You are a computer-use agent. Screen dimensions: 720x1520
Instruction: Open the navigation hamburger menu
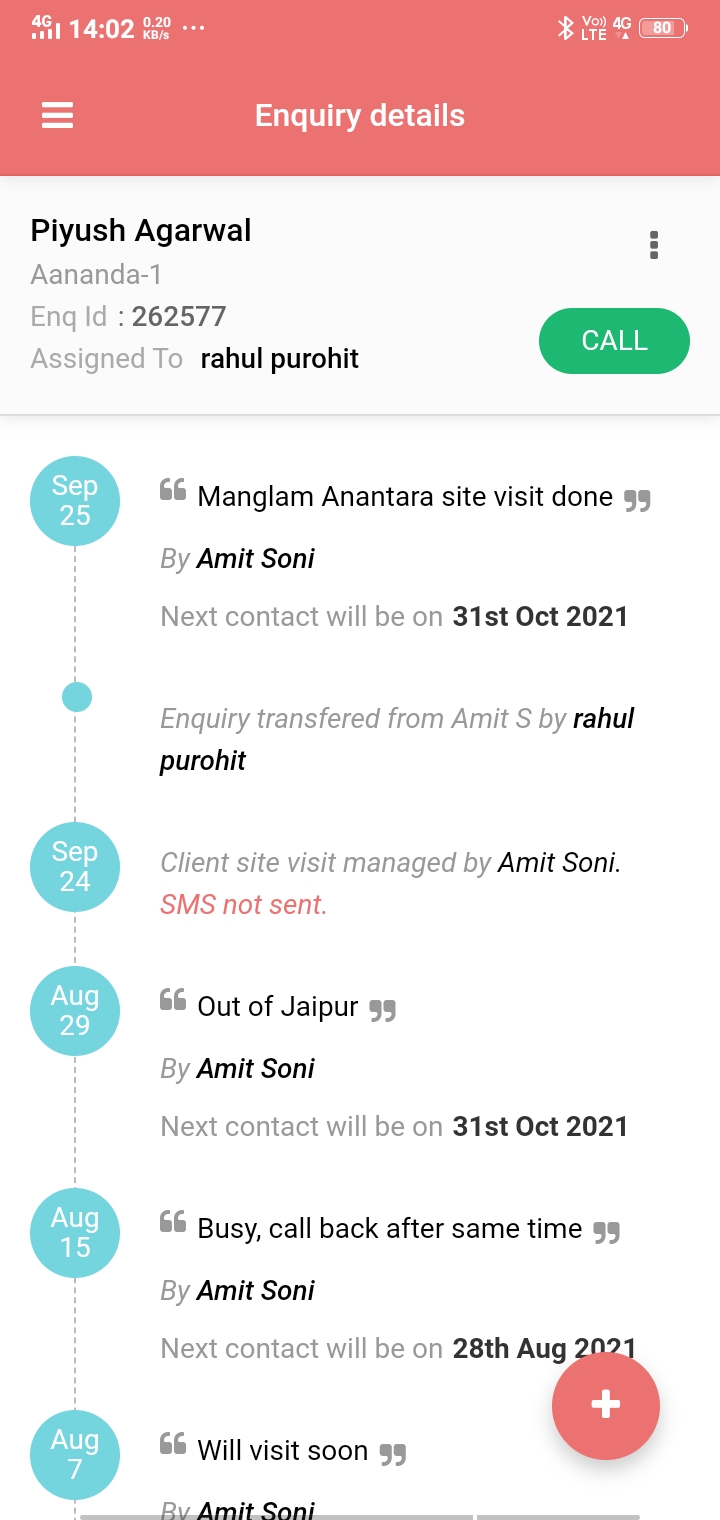pyautogui.click(x=57, y=114)
